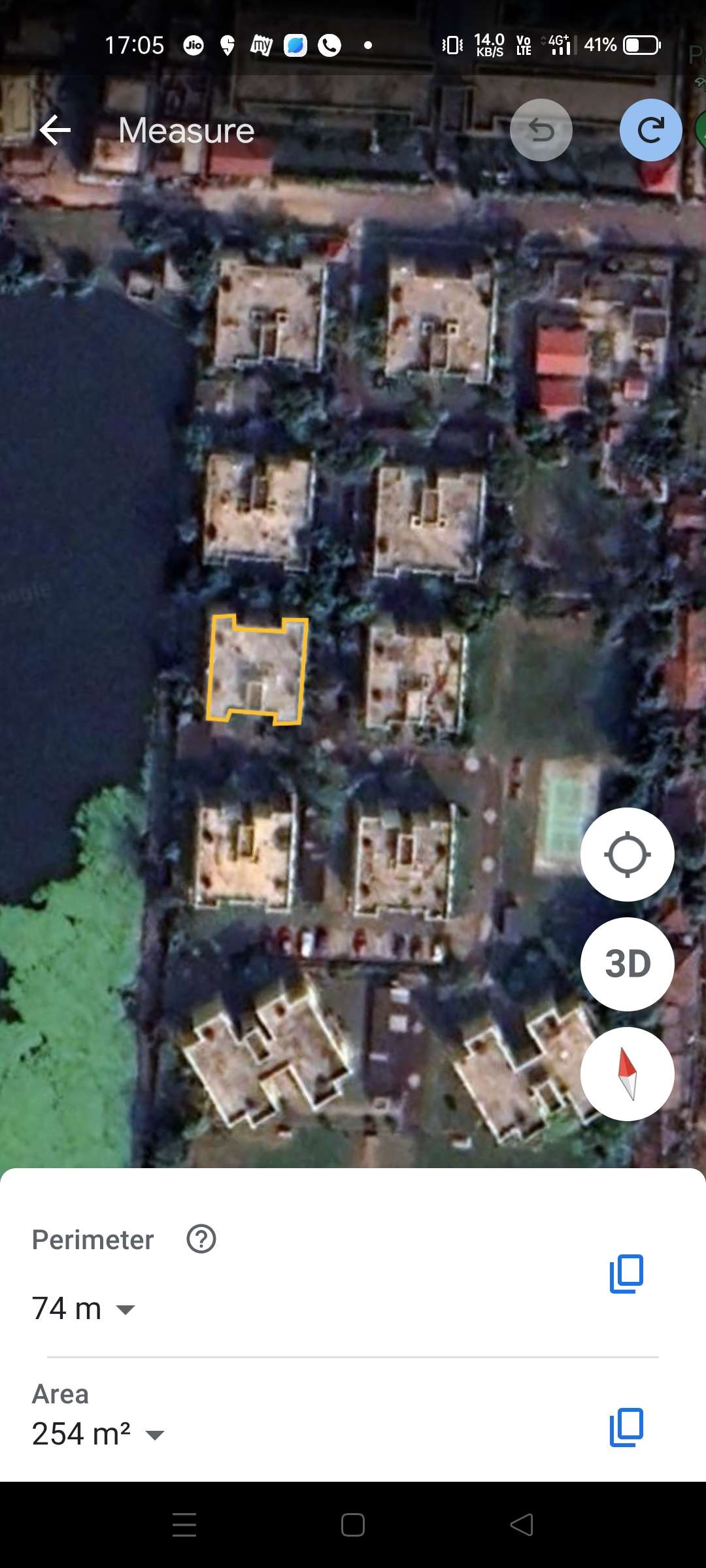This screenshot has height=1568, width=706.
Task: Restart the measurement with the blue reset button
Action: (x=651, y=130)
